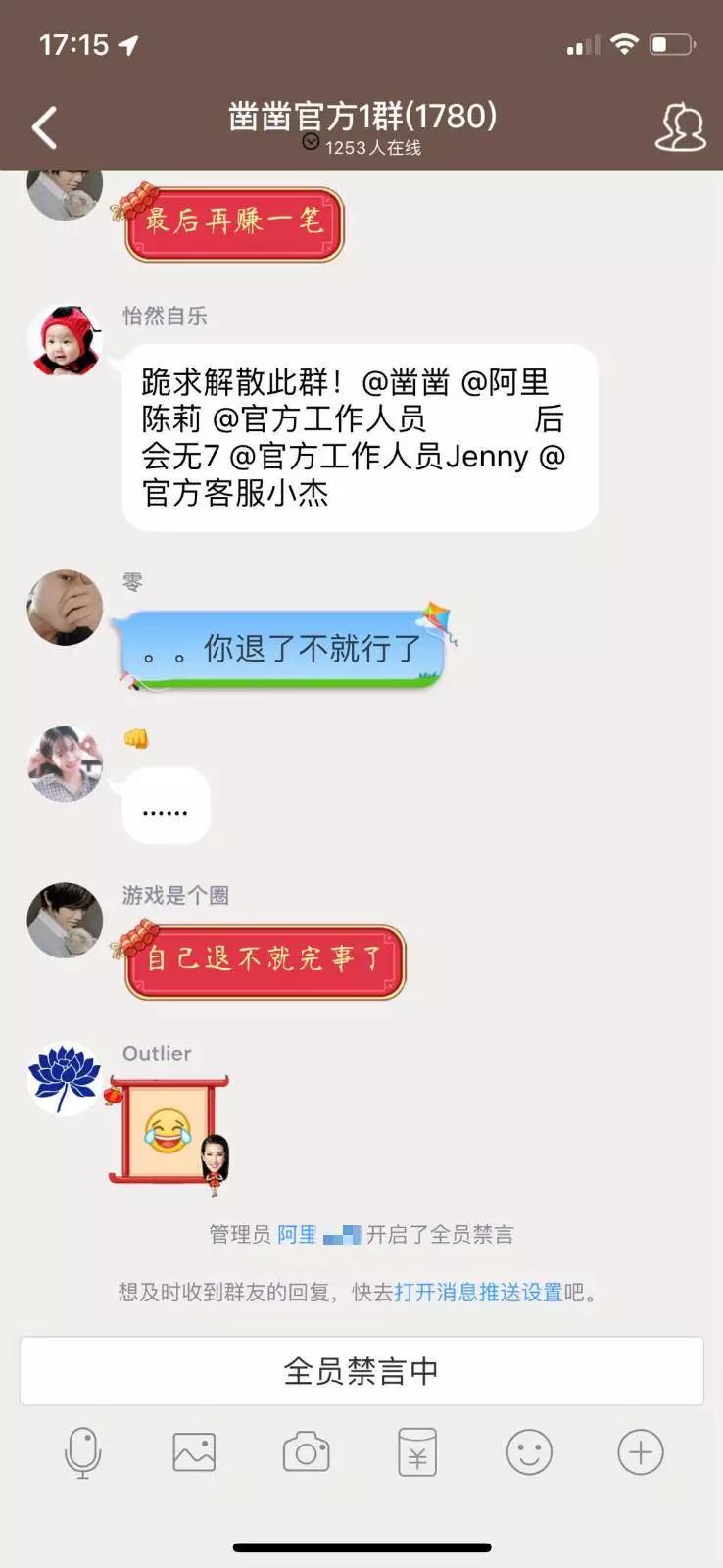Image resolution: width=723 pixels, height=1568 pixels.
Task: View Outlier's lotus avatar profile
Action: point(65,1078)
